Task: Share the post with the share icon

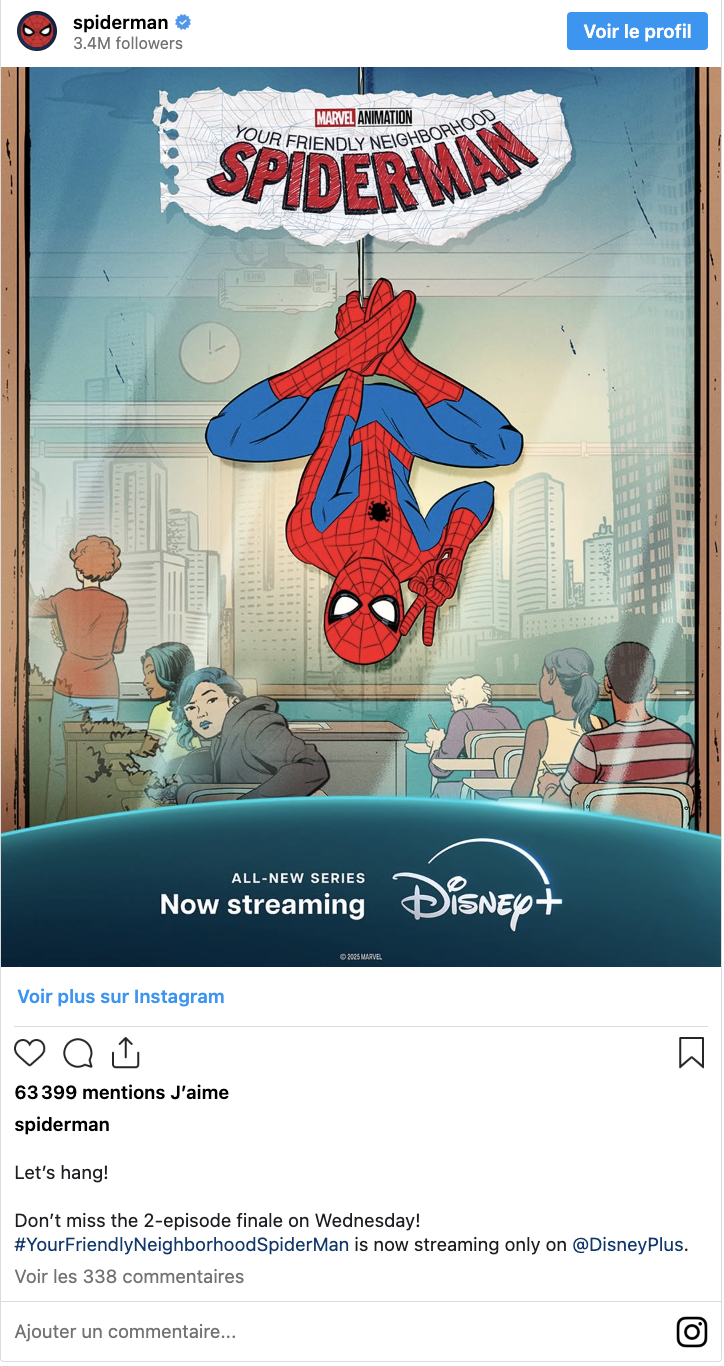Action: tap(125, 1052)
